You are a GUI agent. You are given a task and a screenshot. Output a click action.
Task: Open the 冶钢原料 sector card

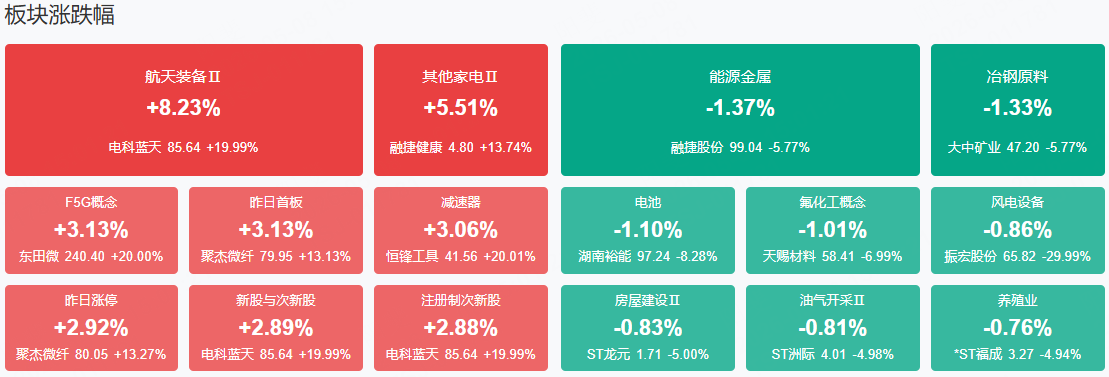pos(1017,110)
